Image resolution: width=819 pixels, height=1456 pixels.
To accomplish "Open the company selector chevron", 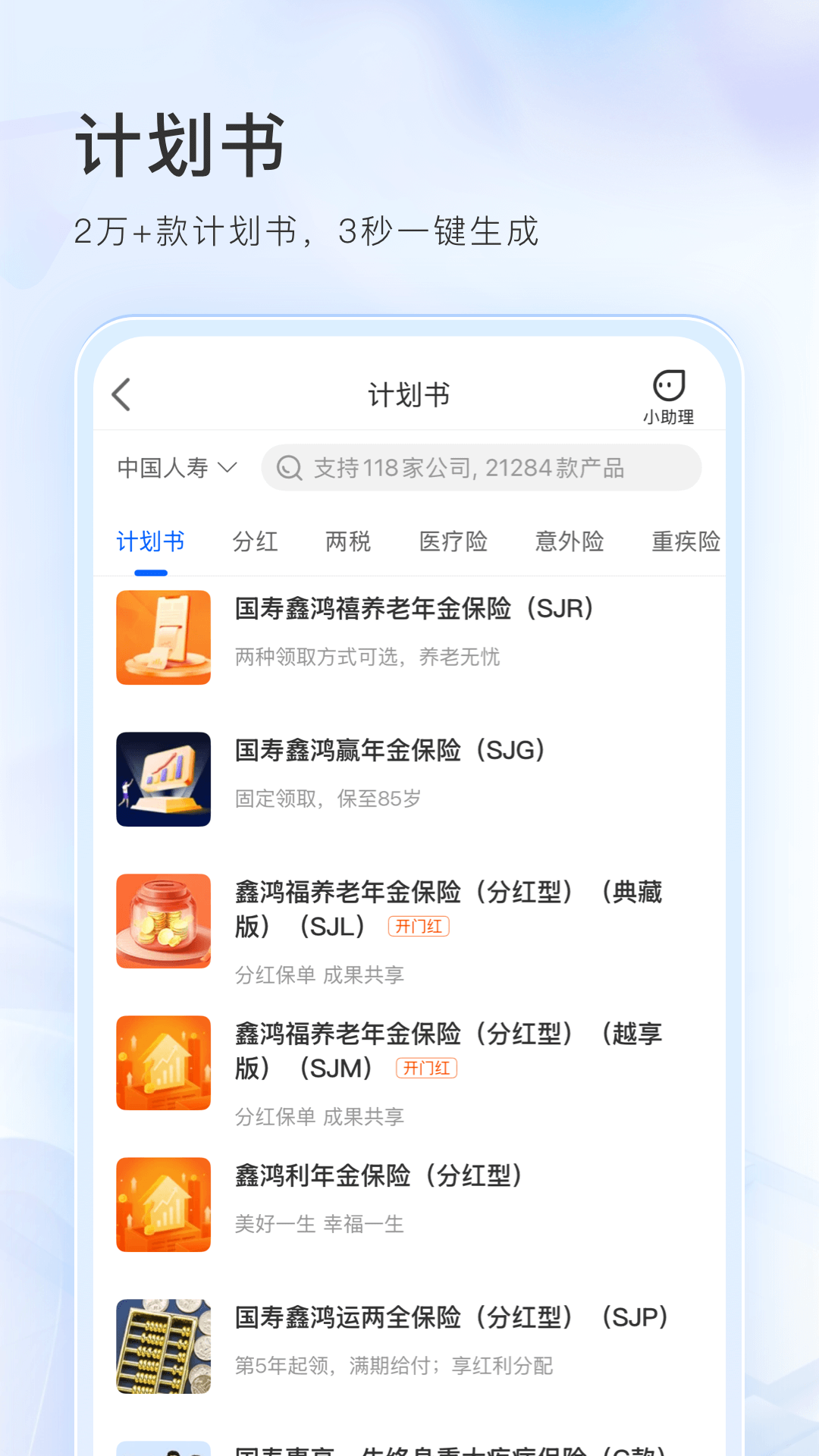I will pyautogui.click(x=228, y=468).
